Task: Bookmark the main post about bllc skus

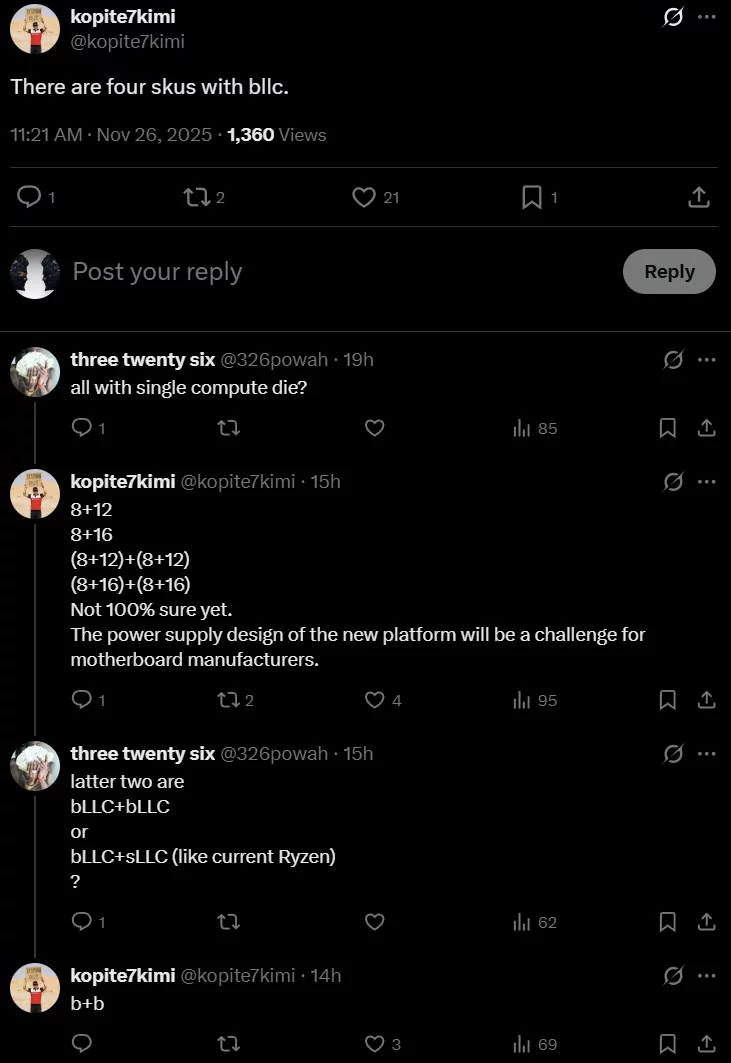Action: click(532, 198)
